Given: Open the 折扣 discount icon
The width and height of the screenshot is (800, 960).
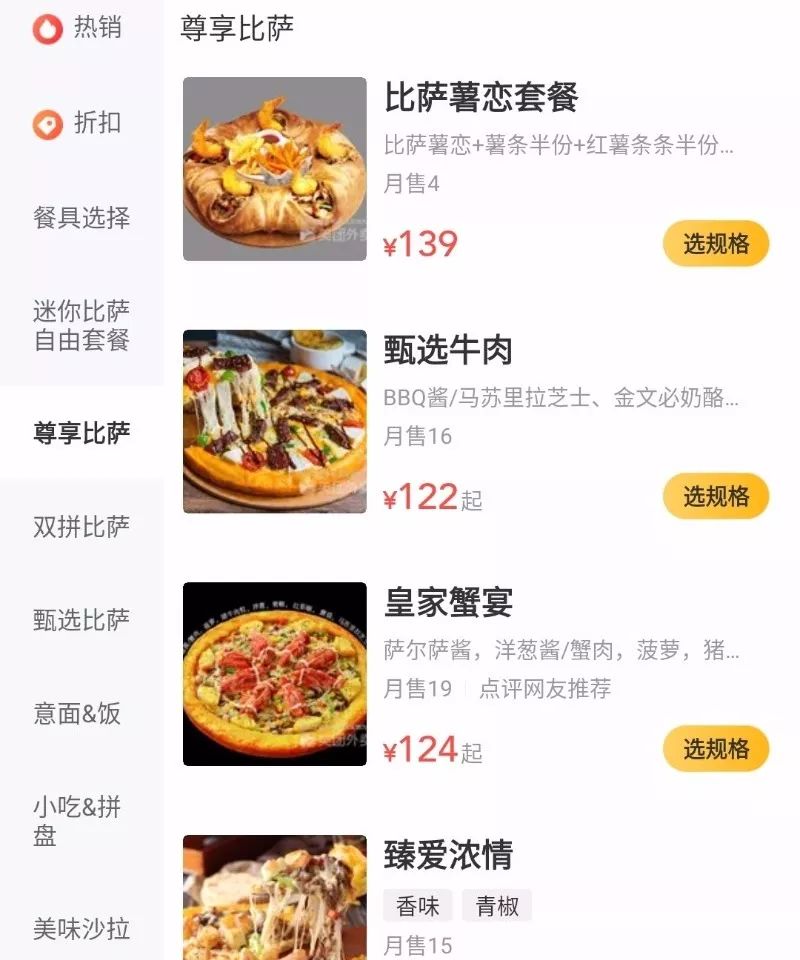Looking at the screenshot, I should 44,124.
